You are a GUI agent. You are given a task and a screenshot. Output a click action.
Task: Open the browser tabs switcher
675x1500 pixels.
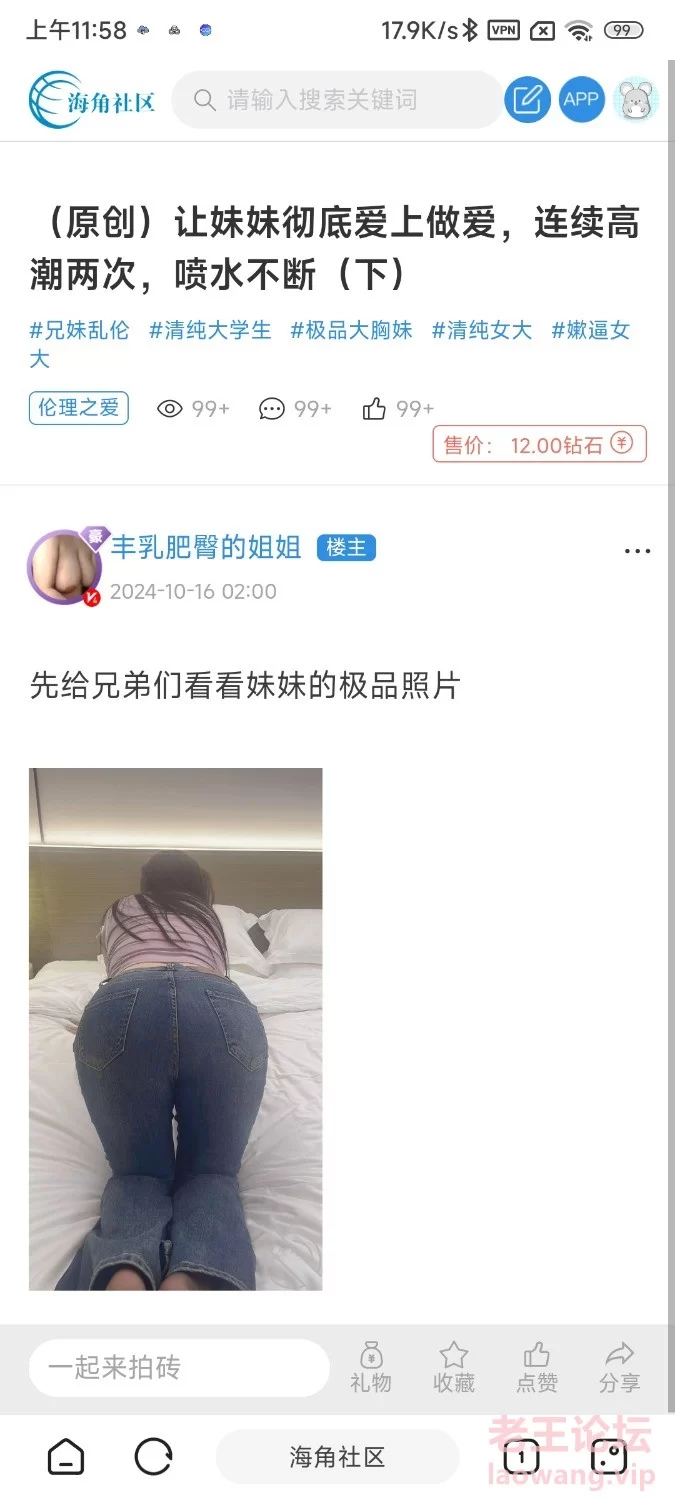tap(521, 1457)
